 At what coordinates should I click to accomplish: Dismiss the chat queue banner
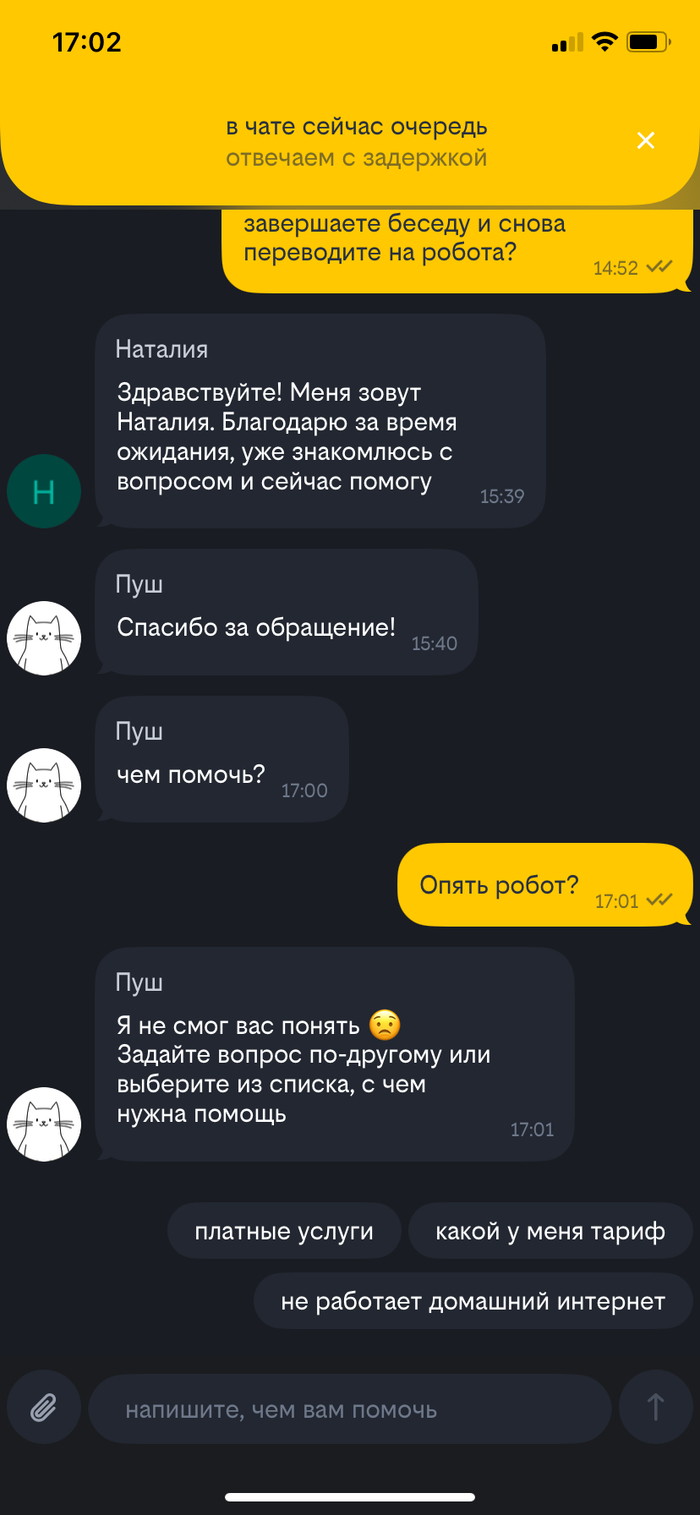[646, 141]
